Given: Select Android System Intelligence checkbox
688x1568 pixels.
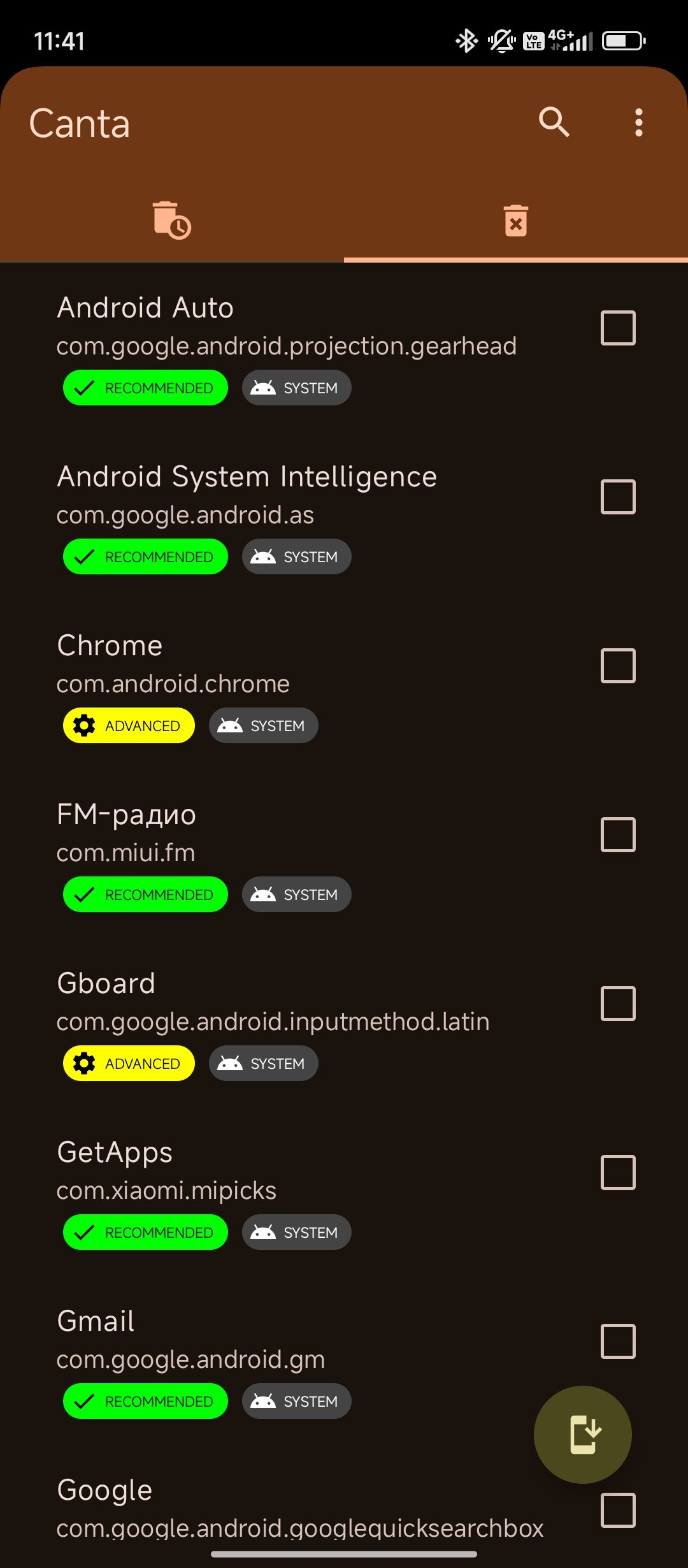Looking at the screenshot, I should [x=618, y=497].
